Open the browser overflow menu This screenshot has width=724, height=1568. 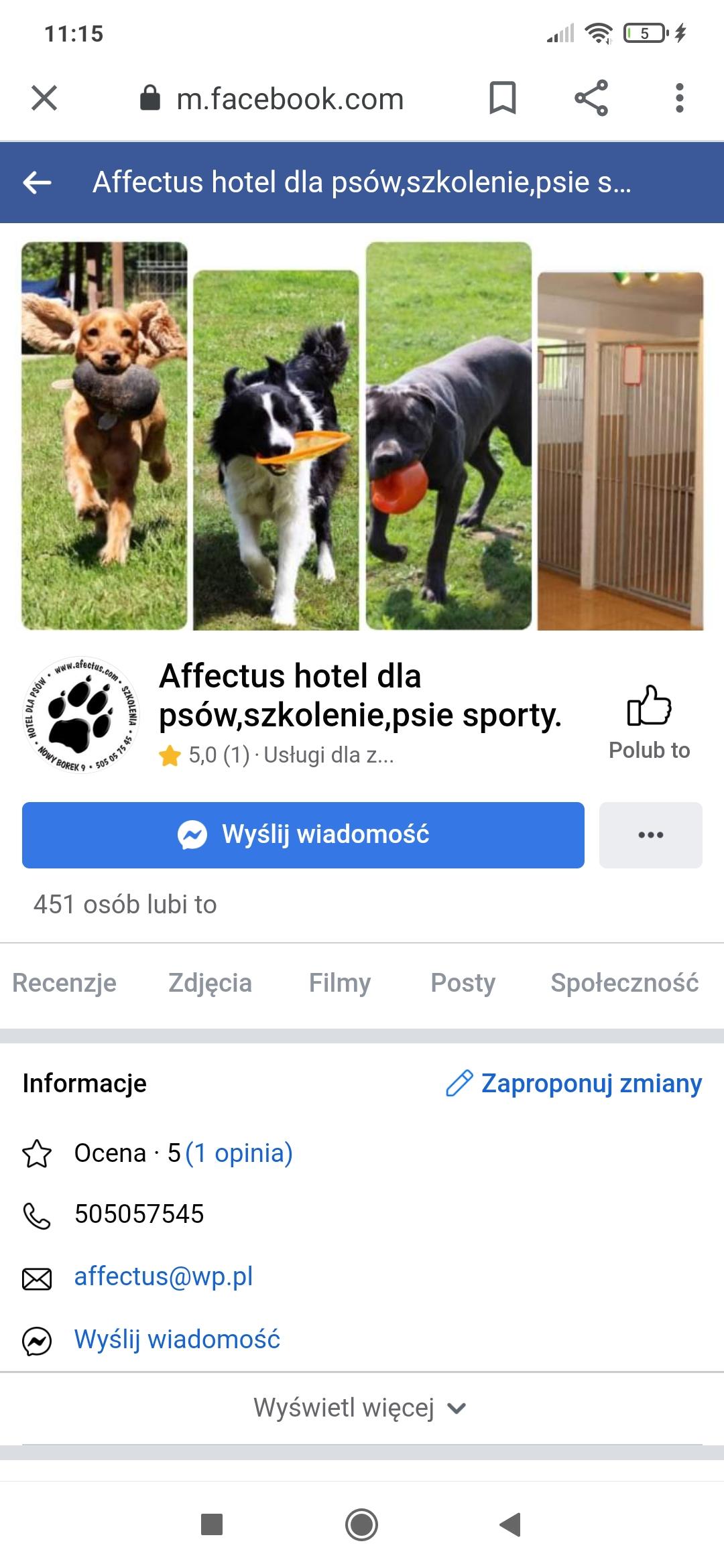(x=679, y=99)
